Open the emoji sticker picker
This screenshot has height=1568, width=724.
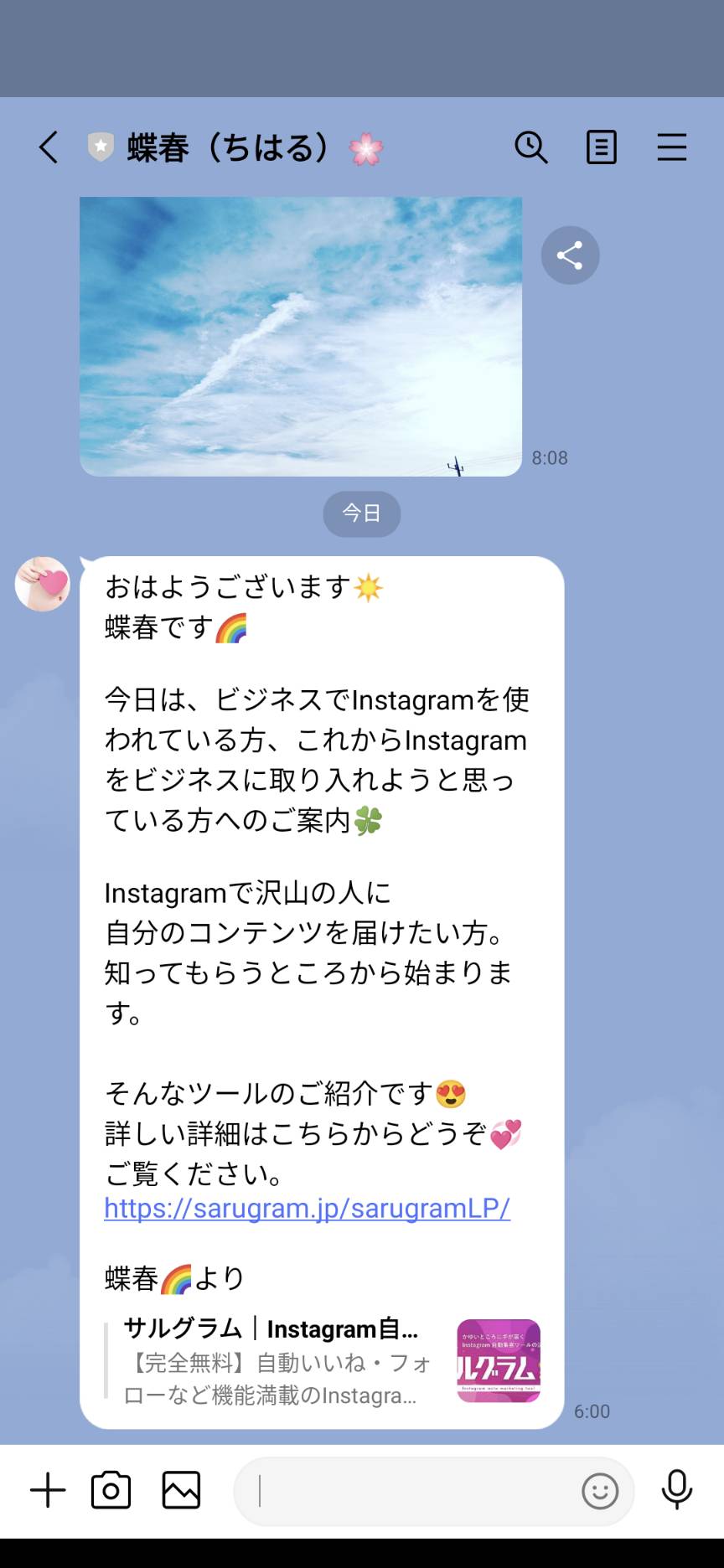point(600,1491)
